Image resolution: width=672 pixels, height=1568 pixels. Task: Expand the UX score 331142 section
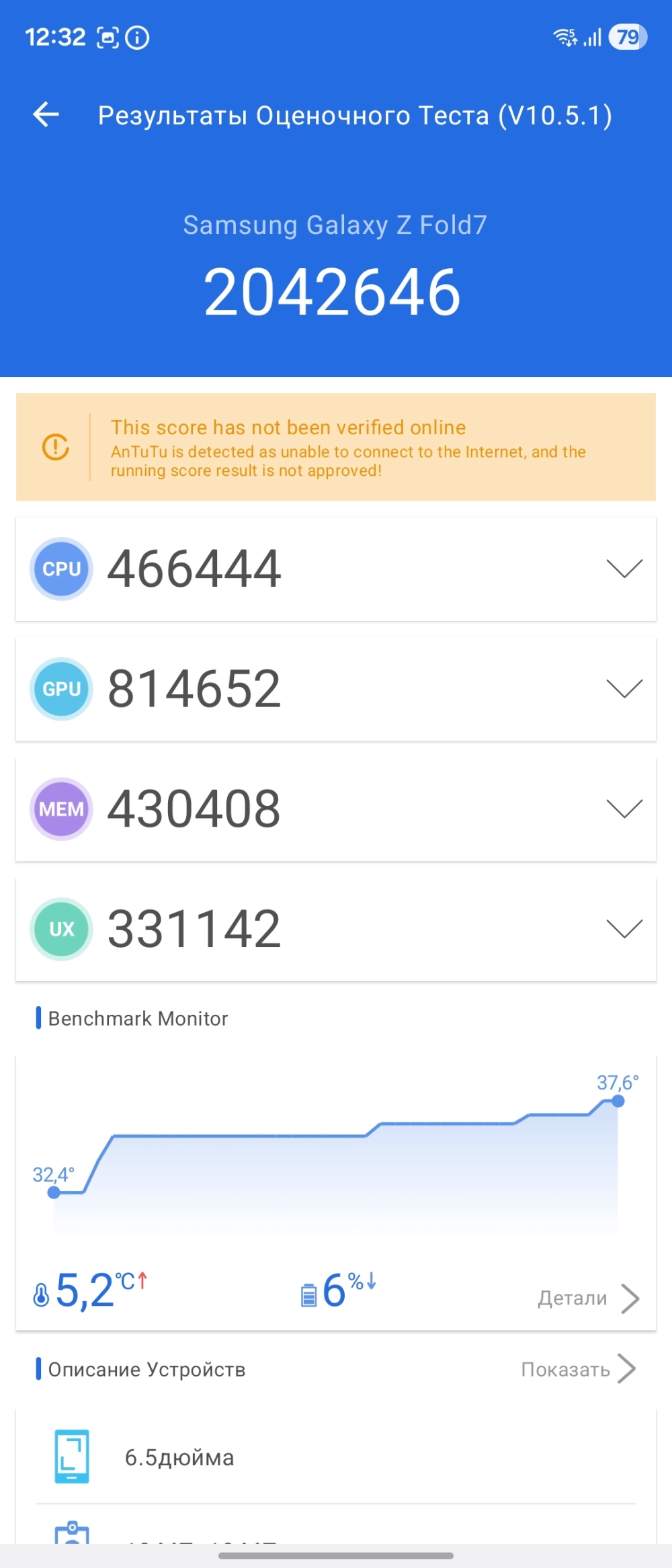(x=624, y=929)
